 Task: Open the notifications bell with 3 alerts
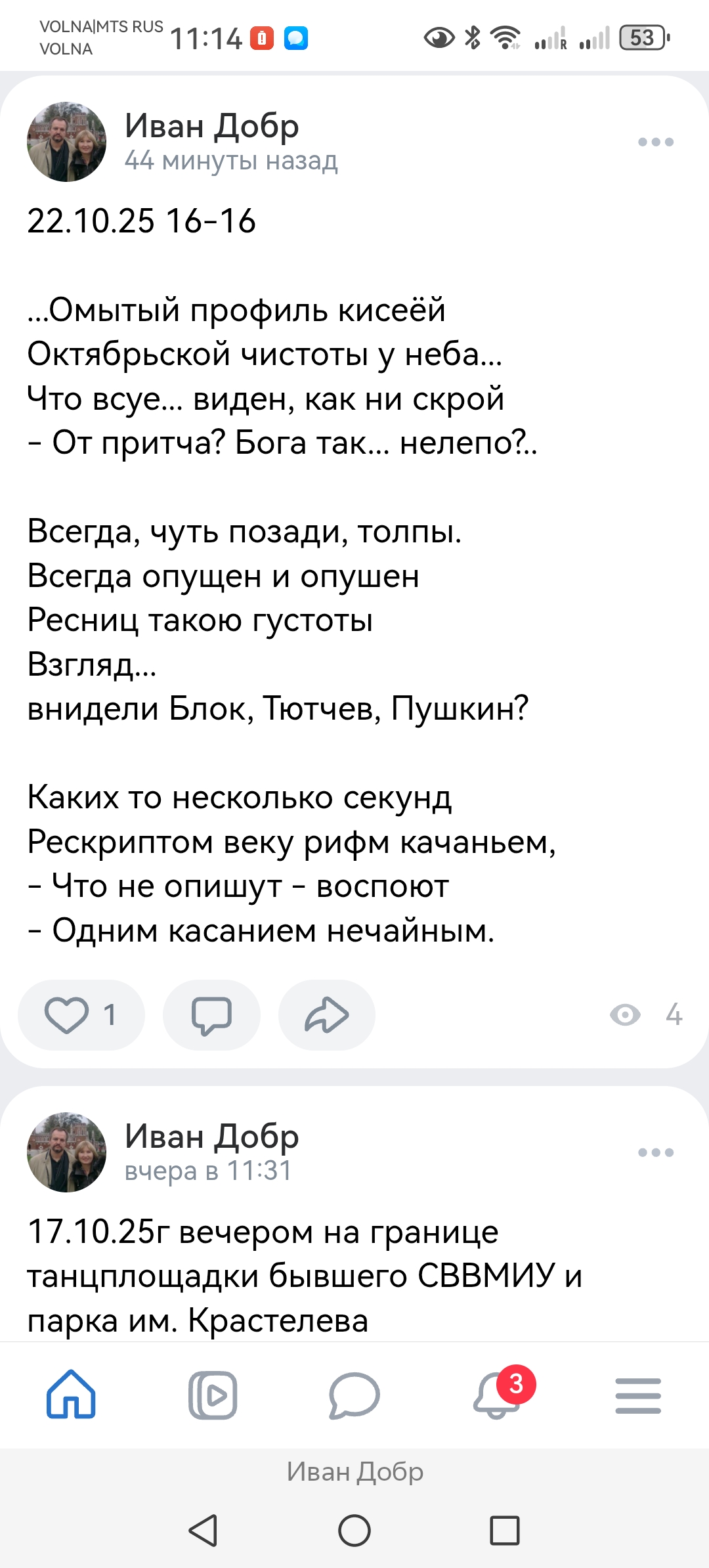tap(498, 1394)
